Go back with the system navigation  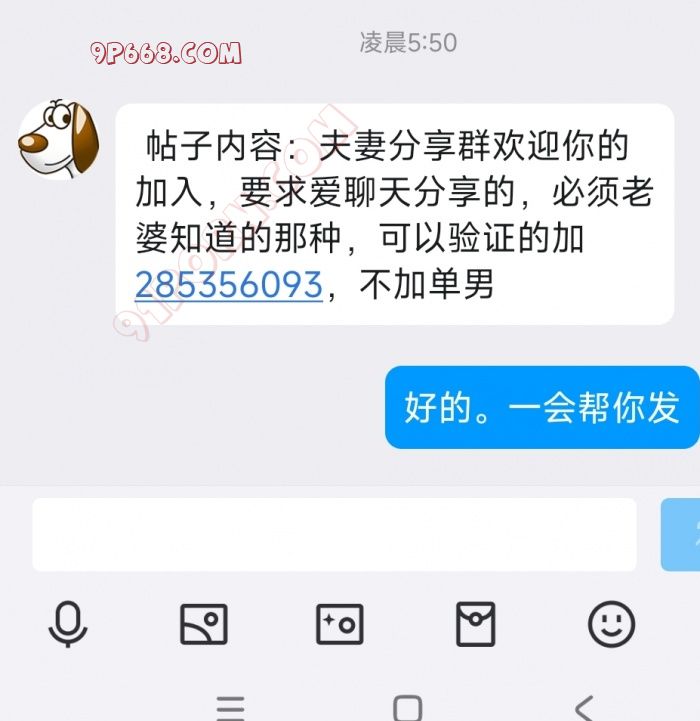click(x=585, y=708)
